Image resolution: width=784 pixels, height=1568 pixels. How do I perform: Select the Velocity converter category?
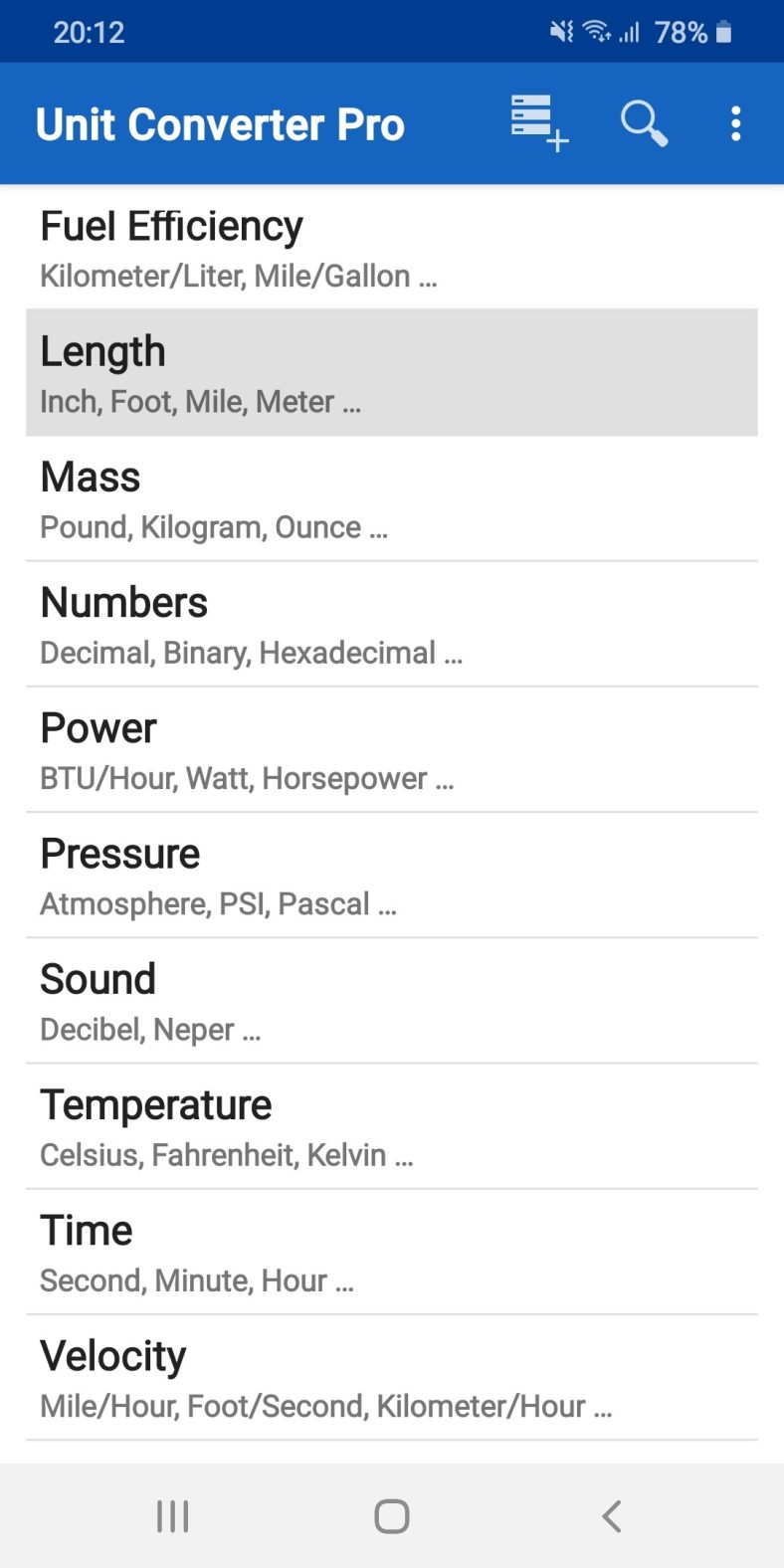tap(392, 1376)
